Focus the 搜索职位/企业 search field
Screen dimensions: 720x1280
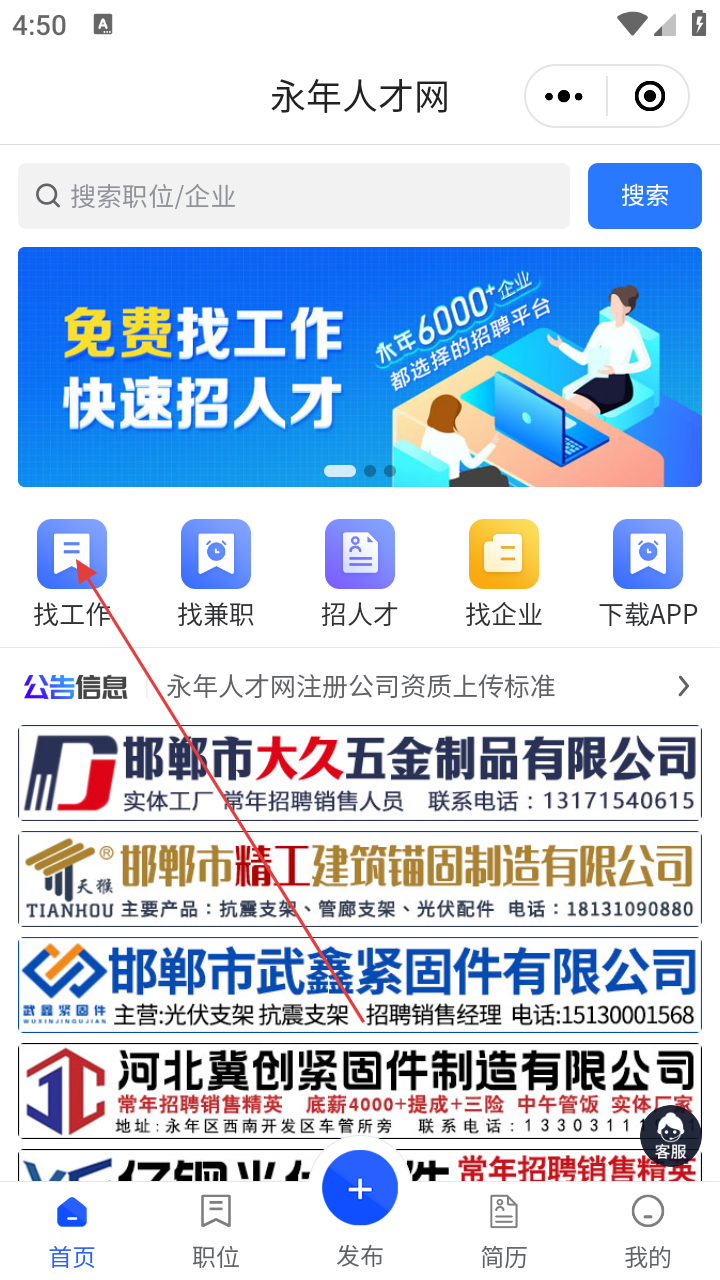click(294, 196)
